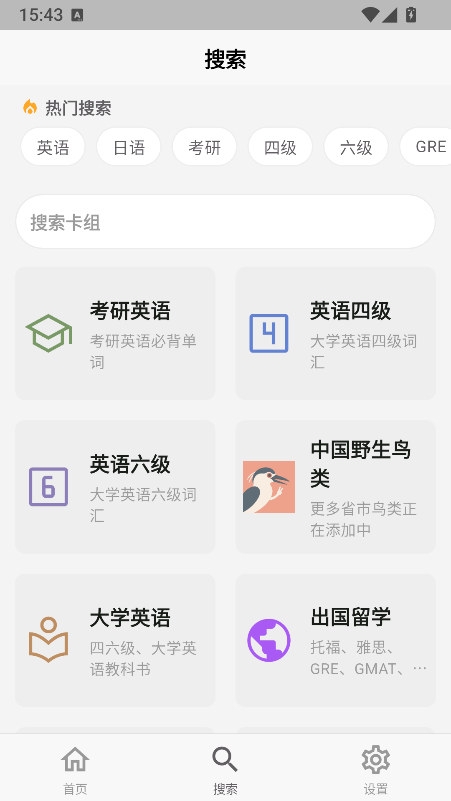Open the 出国留学 deck card
Image resolution: width=451 pixels, height=801 pixels.
pyautogui.click(x=336, y=640)
